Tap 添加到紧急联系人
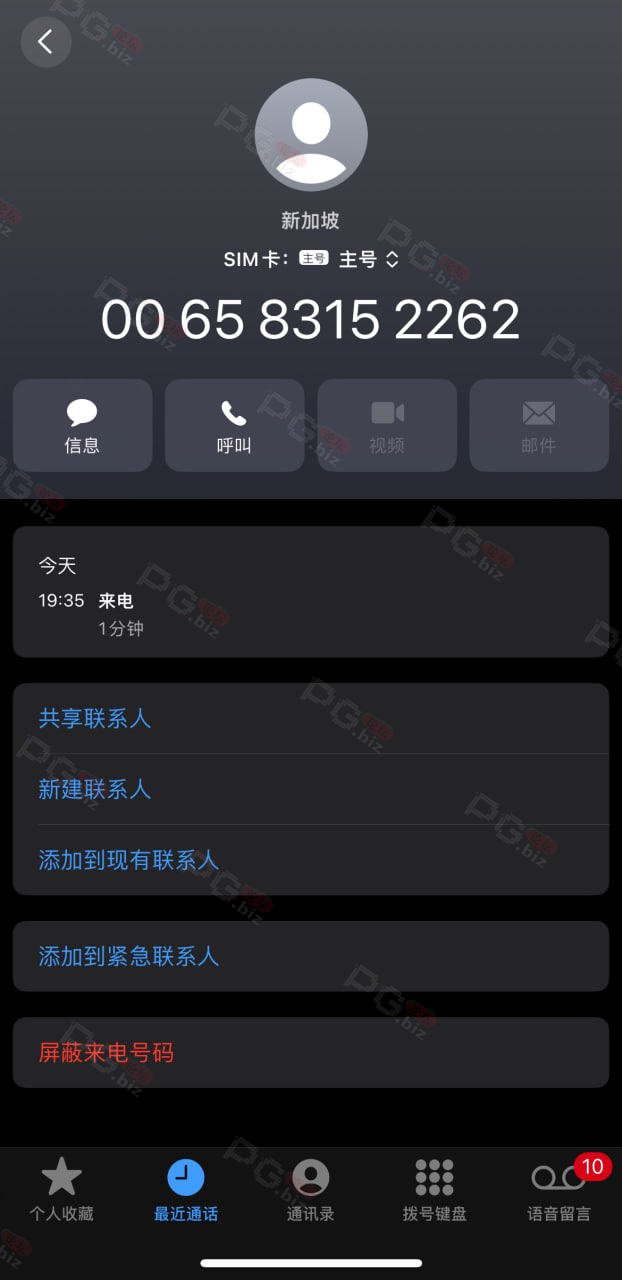The width and height of the screenshot is (622, 1280). [311, 956]
